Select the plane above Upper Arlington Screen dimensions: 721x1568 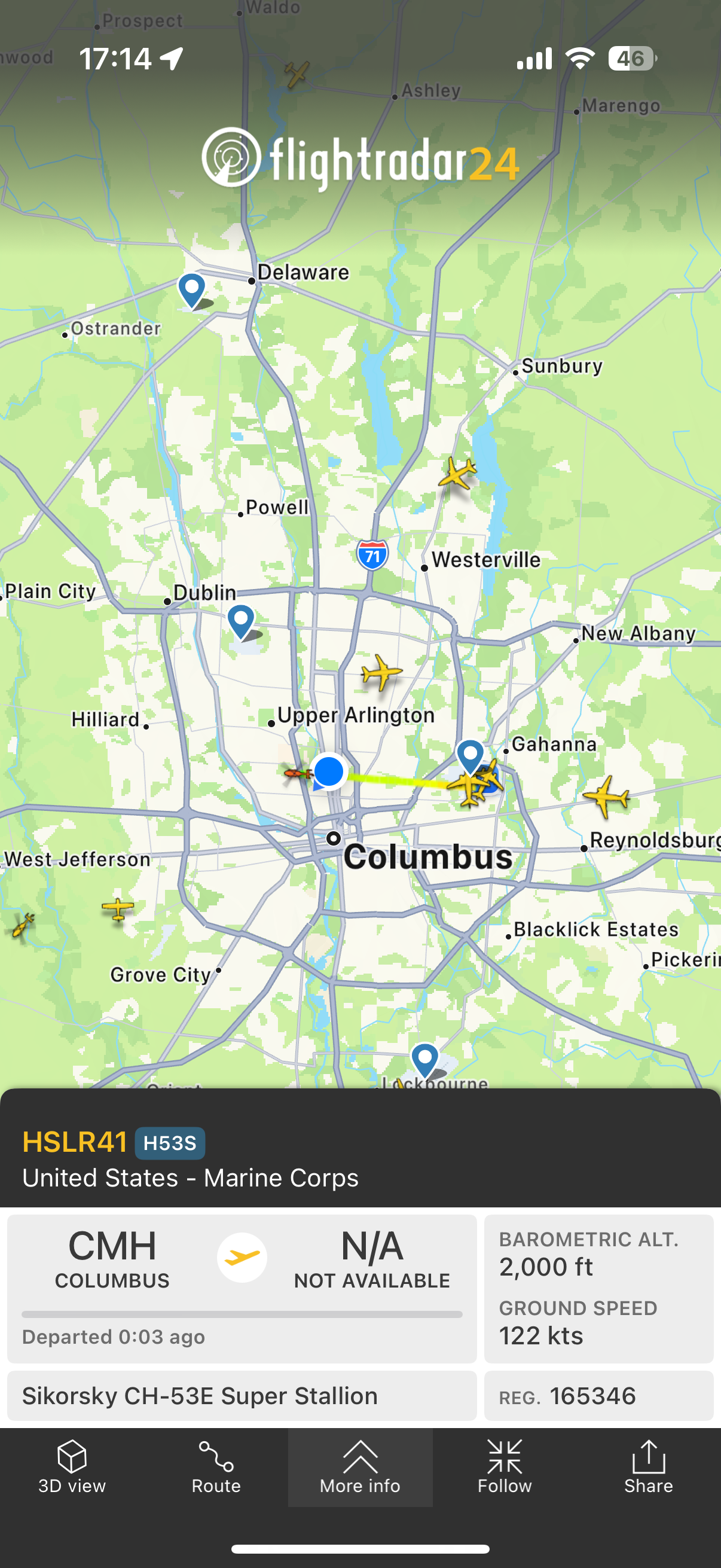(381, 673)
